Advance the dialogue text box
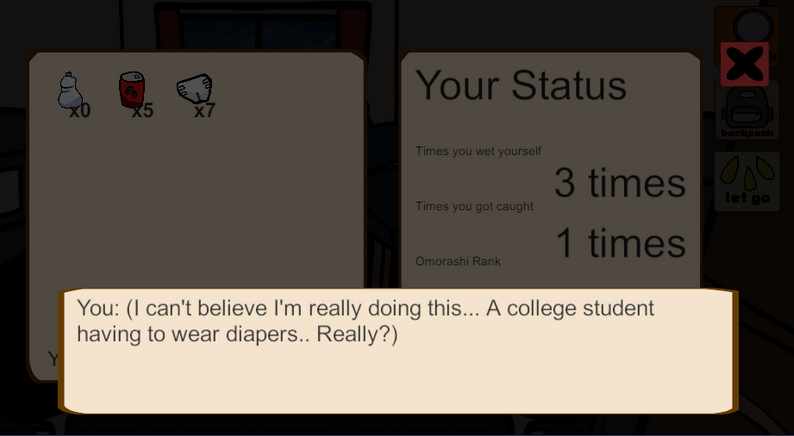Screen dimensions: 794x436 398,350
